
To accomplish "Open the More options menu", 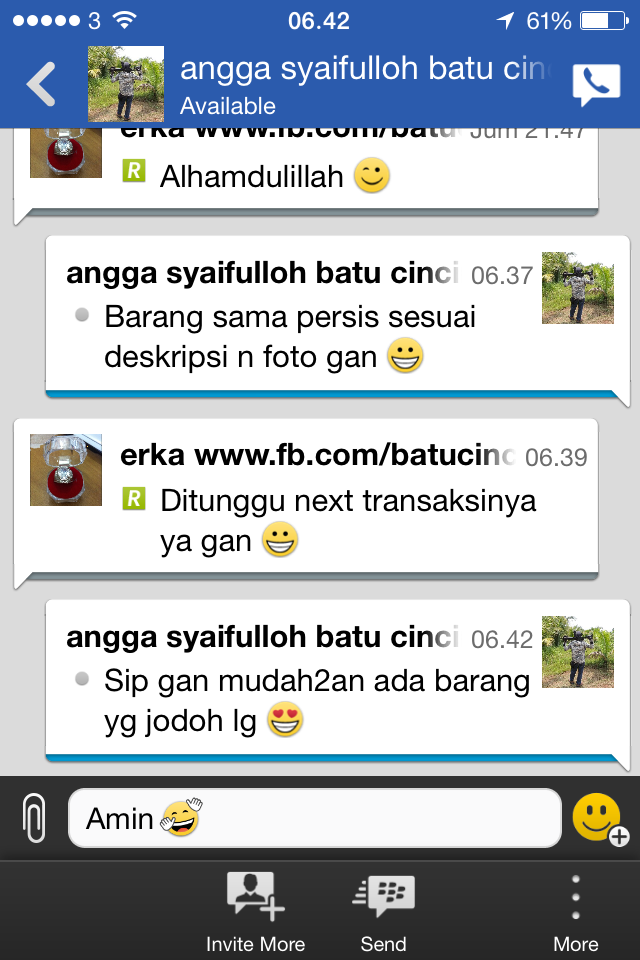I will (576, 911).
